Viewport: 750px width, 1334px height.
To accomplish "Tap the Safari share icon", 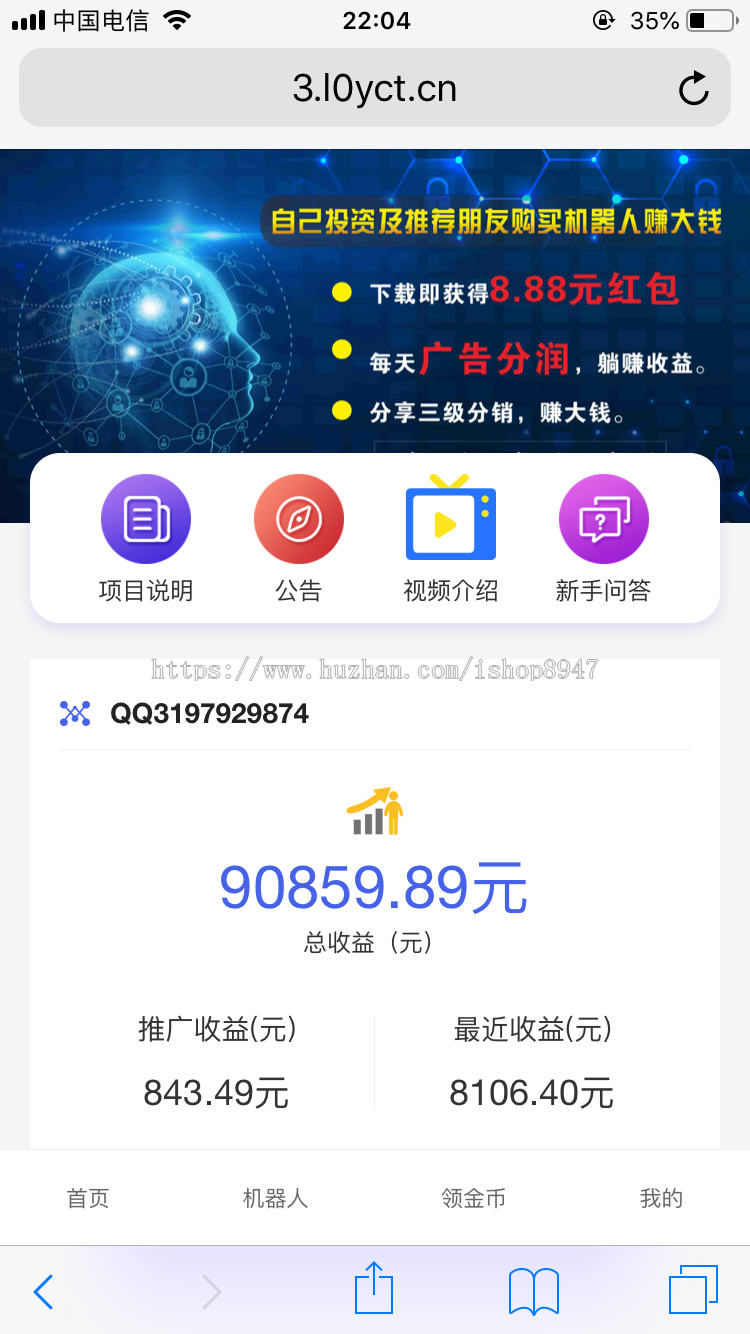I will tap(373, 1289).
